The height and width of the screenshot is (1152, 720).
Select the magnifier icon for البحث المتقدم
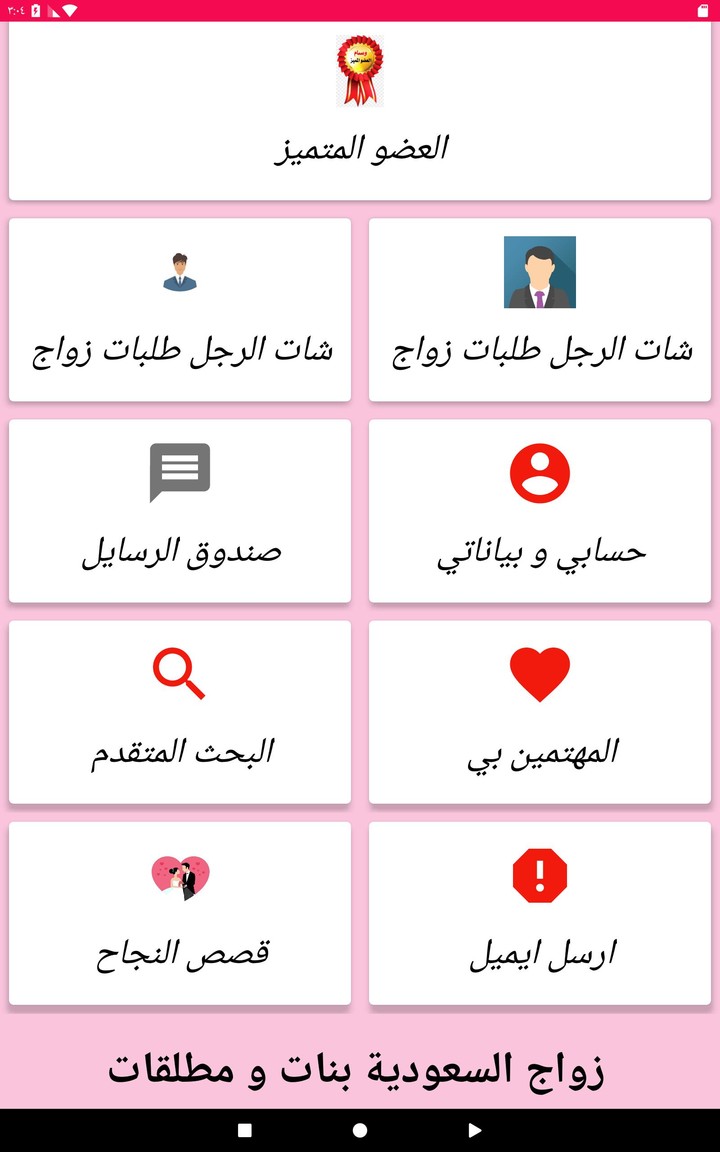(x=180, y=672)
